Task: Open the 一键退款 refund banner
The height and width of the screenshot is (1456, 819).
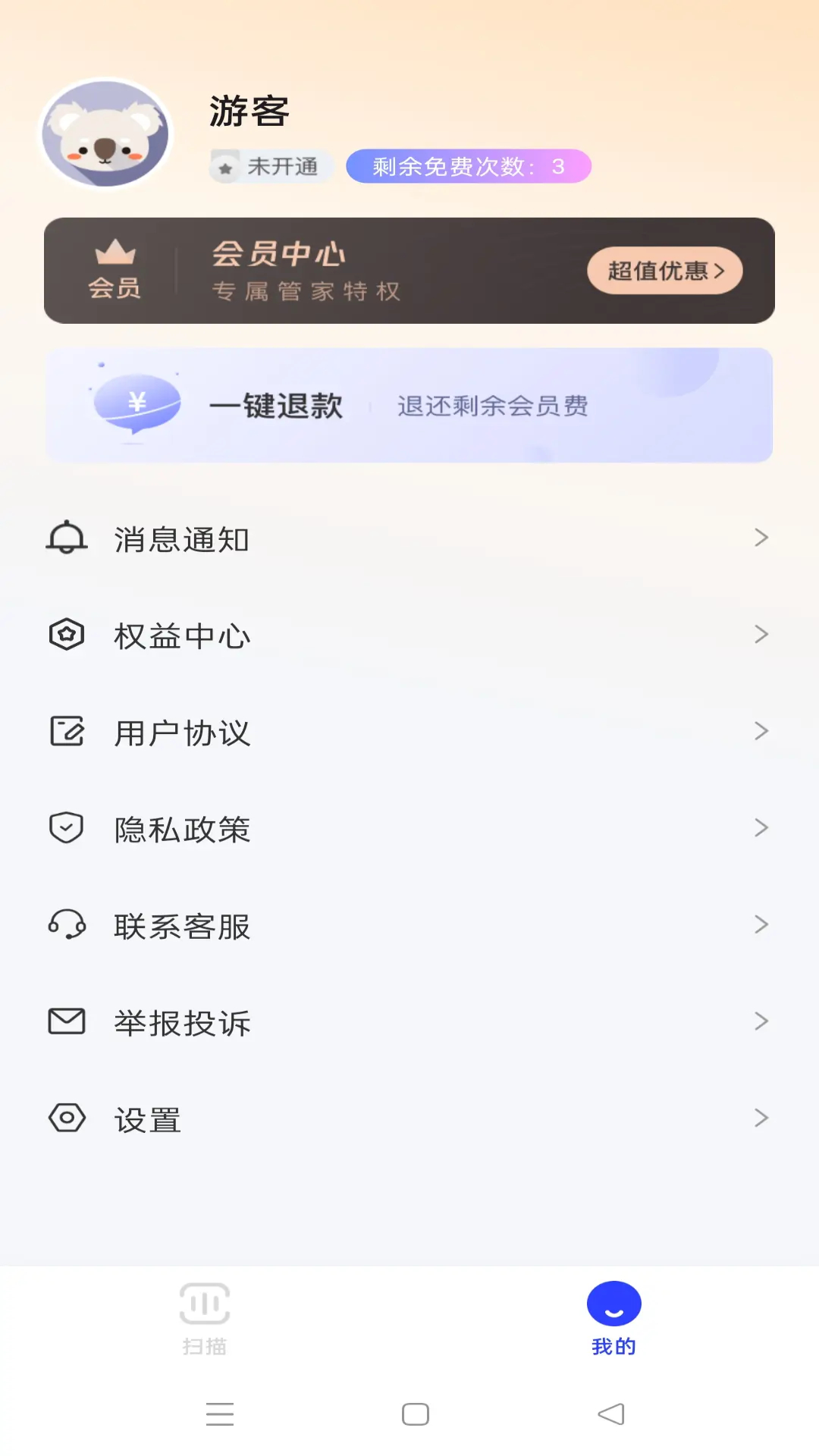Action: [409, 406]
